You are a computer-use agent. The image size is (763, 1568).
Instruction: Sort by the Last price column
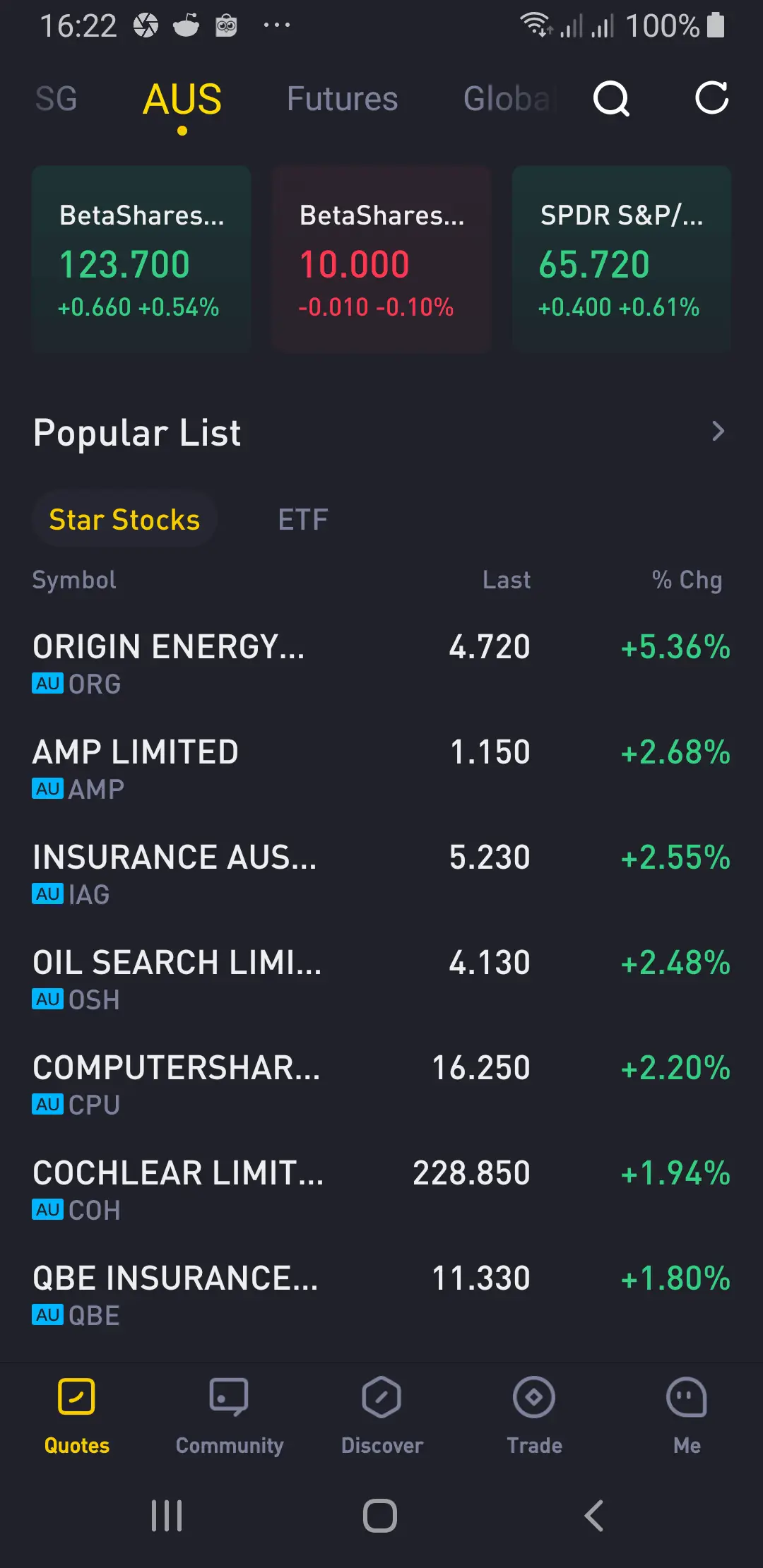tap(506, 579)
